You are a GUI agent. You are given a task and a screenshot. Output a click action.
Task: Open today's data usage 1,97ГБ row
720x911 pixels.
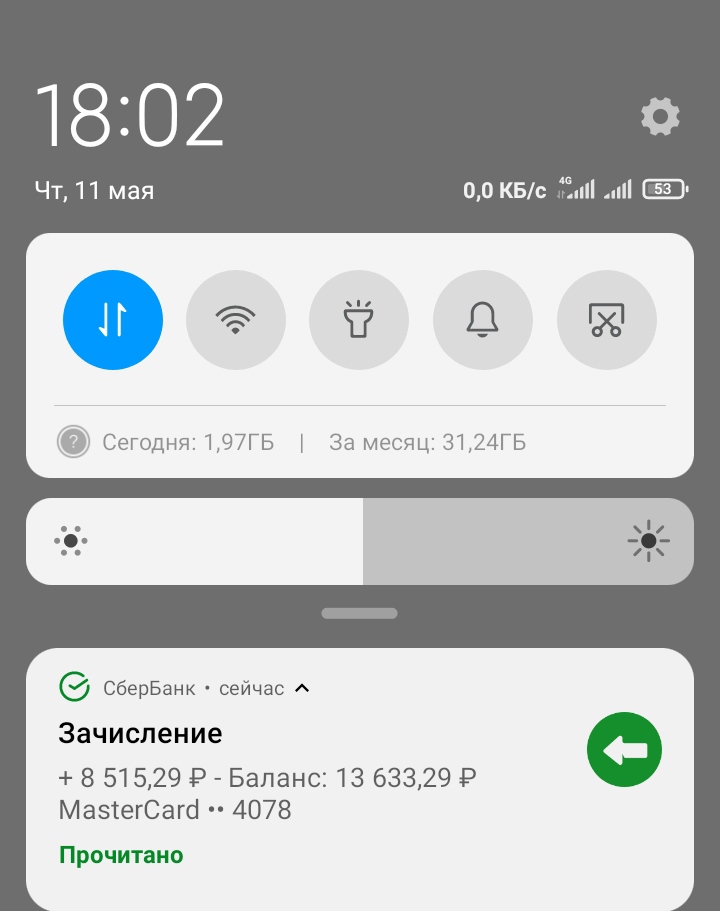click(187, 442)
